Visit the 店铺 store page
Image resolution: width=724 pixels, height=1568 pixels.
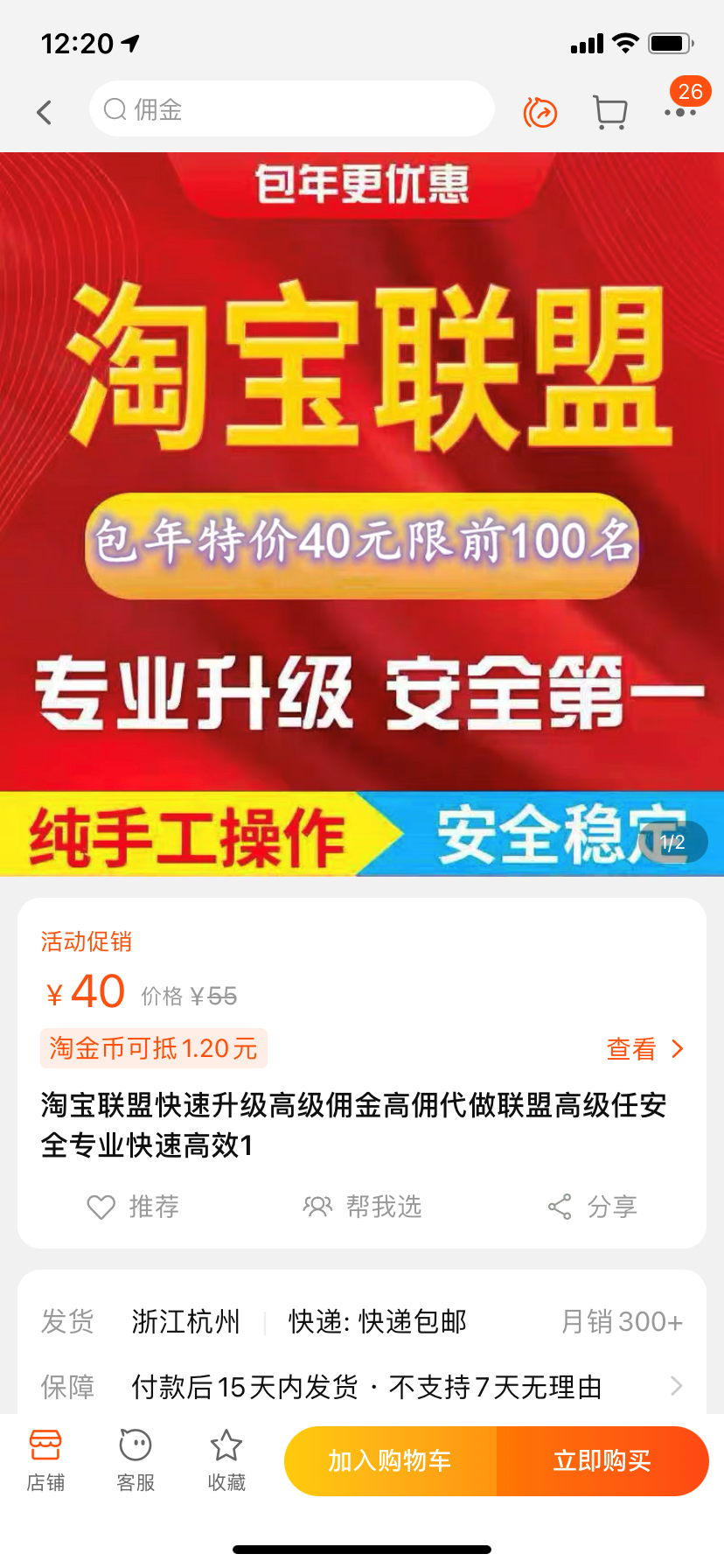[x=45, y=1459]
